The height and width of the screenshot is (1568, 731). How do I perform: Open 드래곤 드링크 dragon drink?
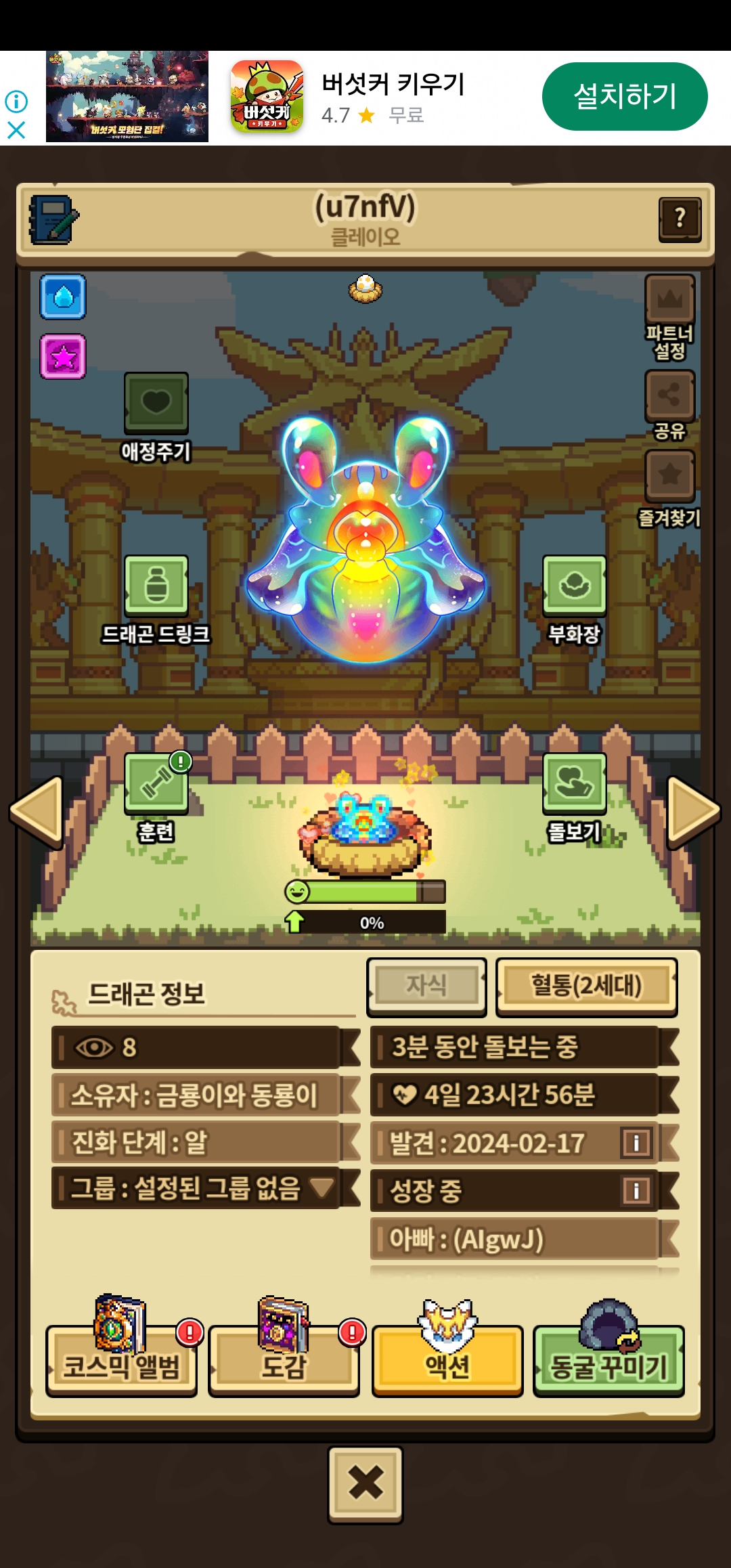156,586
